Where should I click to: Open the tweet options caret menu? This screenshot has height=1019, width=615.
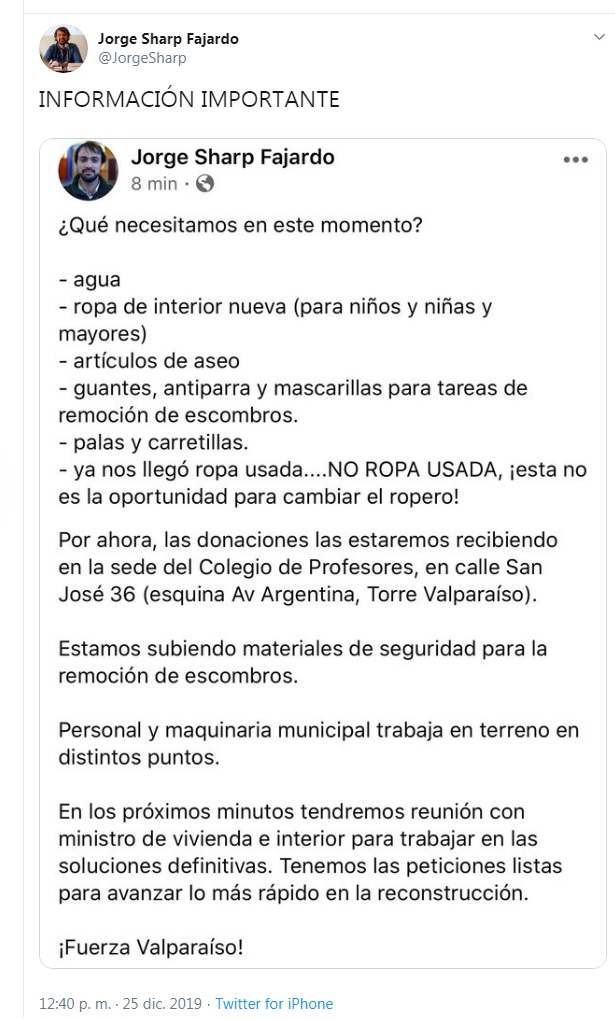pyautogui.click(x=598, y=36)
